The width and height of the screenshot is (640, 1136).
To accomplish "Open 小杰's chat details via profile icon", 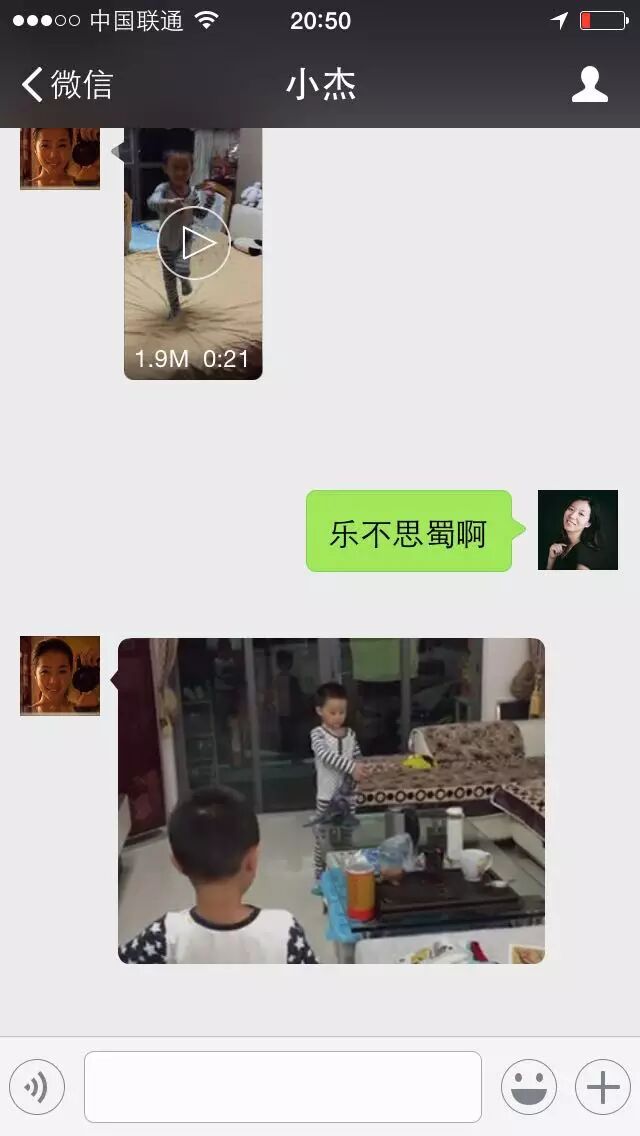I will (589, 85).
